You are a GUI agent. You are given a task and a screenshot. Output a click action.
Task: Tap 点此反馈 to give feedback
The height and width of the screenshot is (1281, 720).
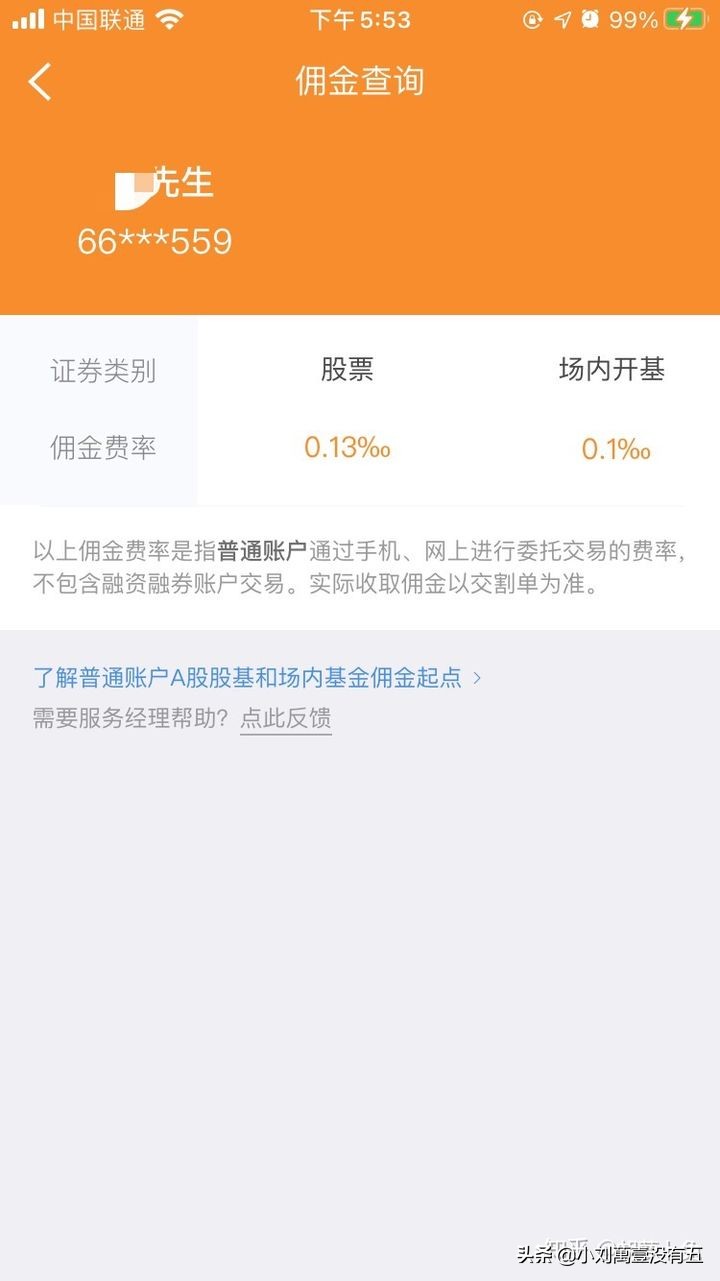pyautogui.click(x=286, y=717)
